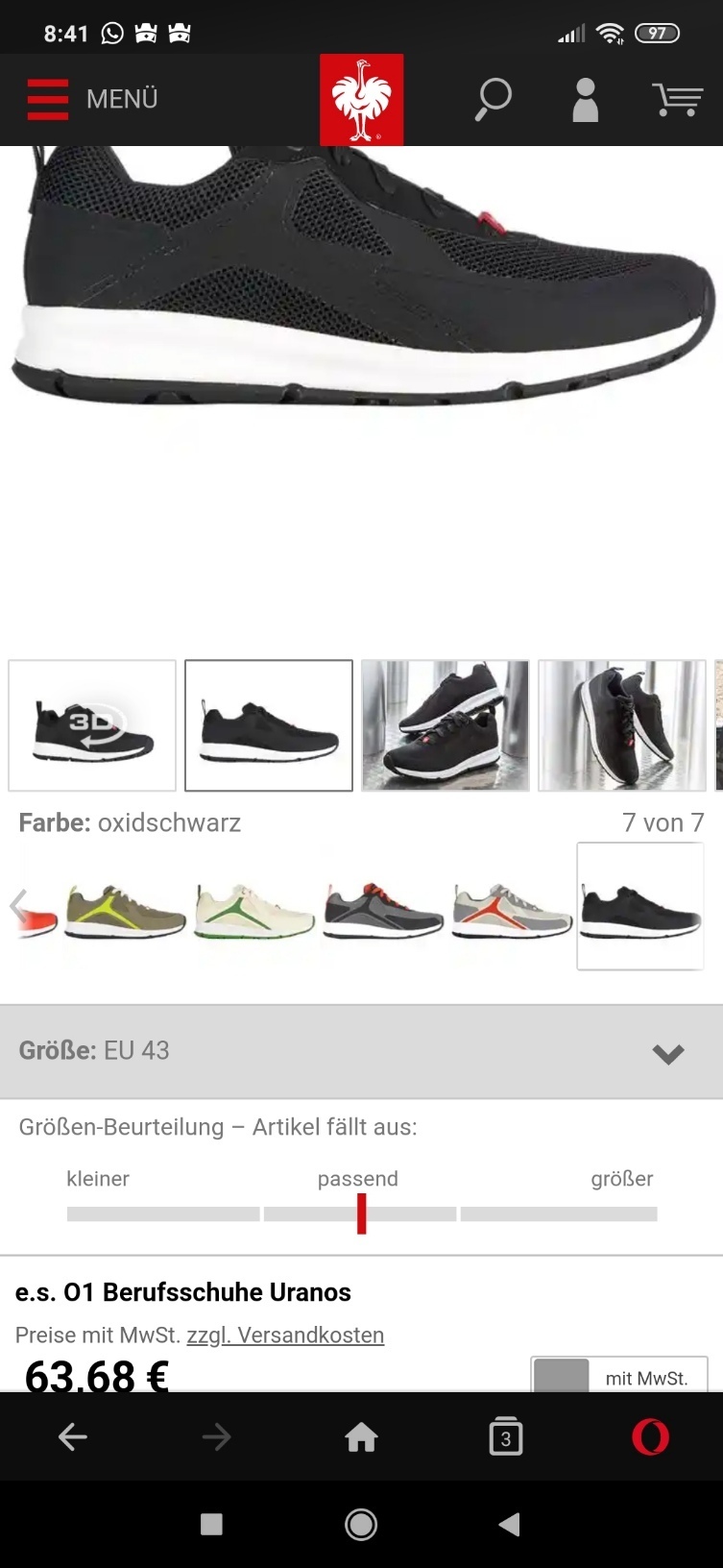Go back with the browser back arrow

coord(73,1437)
